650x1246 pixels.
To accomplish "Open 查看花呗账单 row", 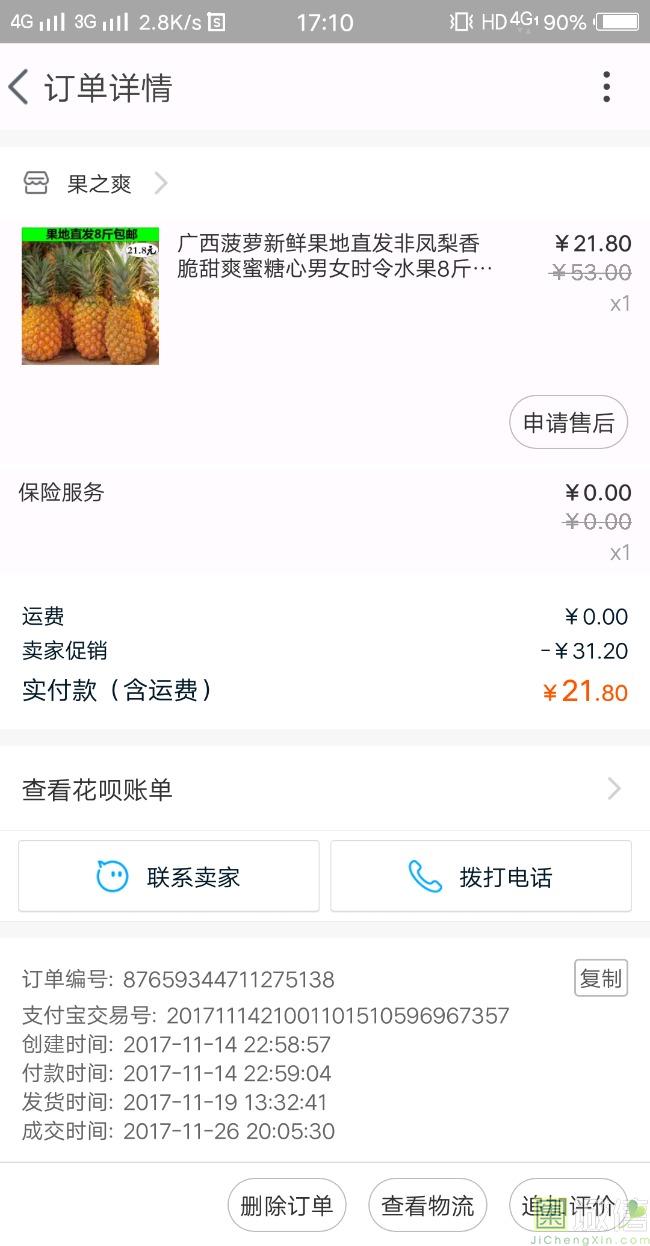I will click(324, 789).
